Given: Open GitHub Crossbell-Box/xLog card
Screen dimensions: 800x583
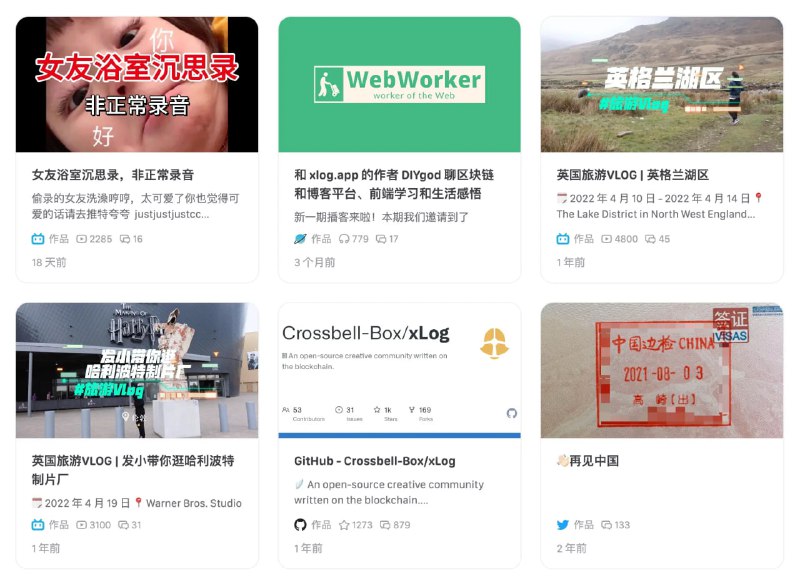Looking at the screenshot, I should [x=375, y=461].
